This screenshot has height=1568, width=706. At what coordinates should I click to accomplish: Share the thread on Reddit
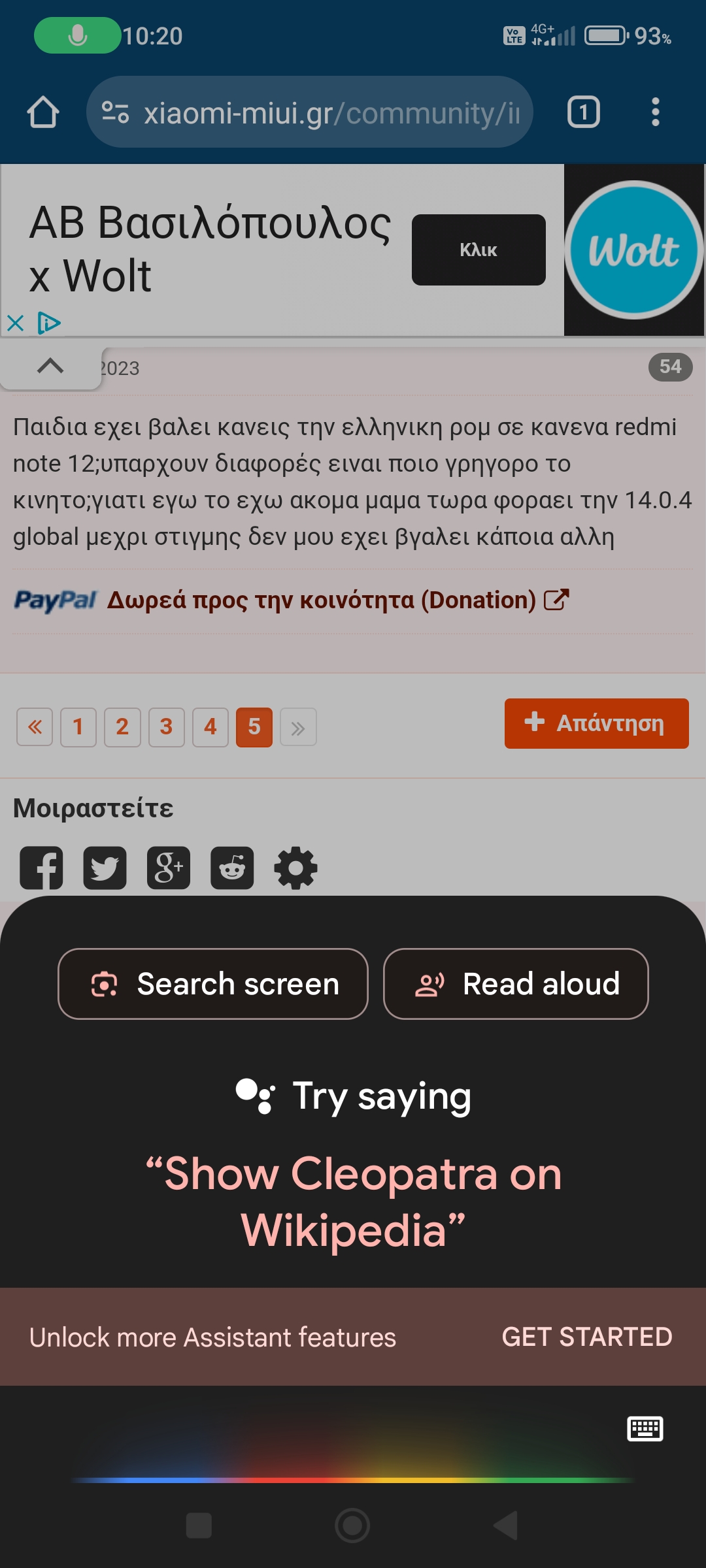(x=232, y=868)
